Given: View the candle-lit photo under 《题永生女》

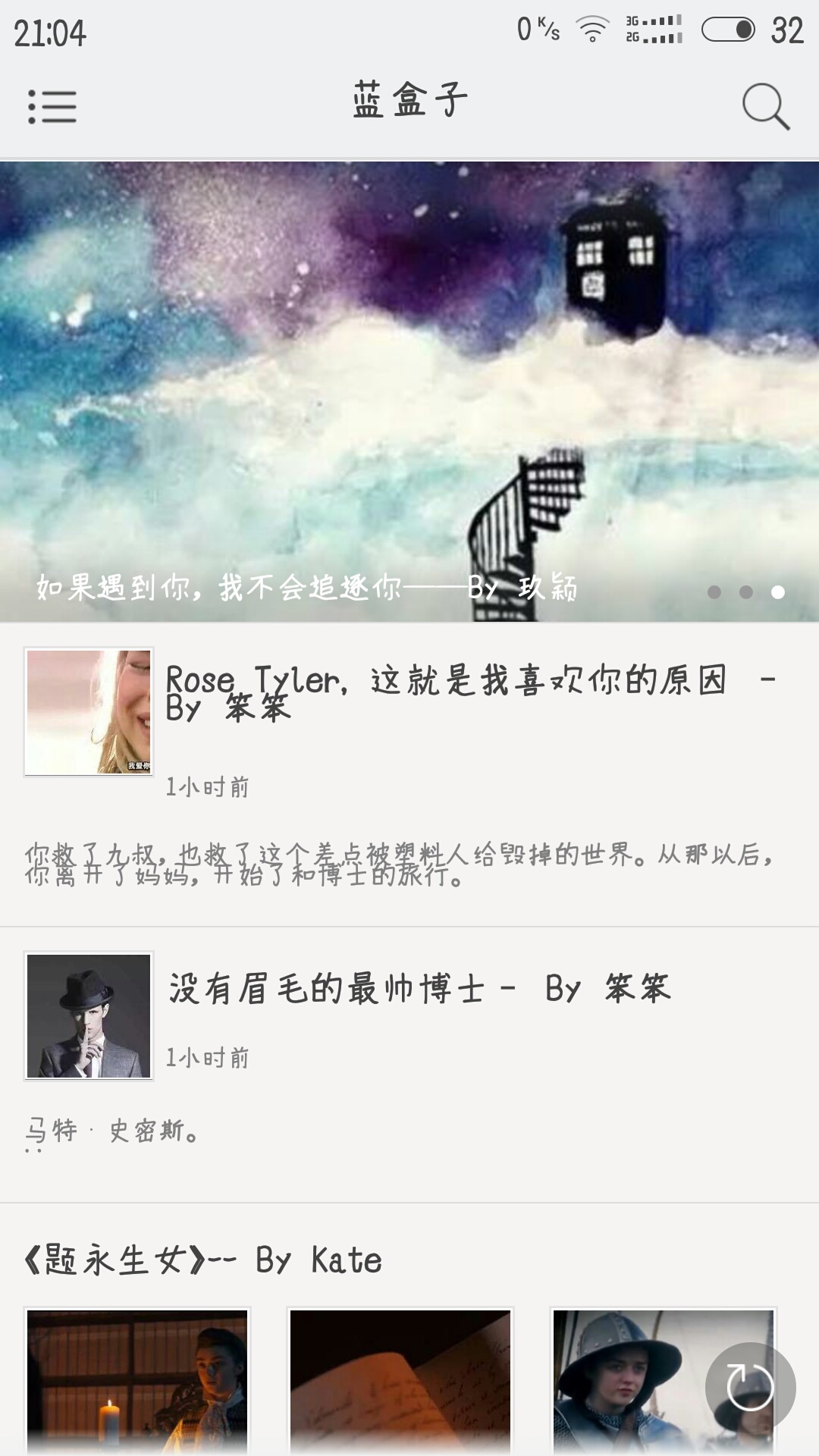Looking at the screenshot, I should (x=137, y=1380).
